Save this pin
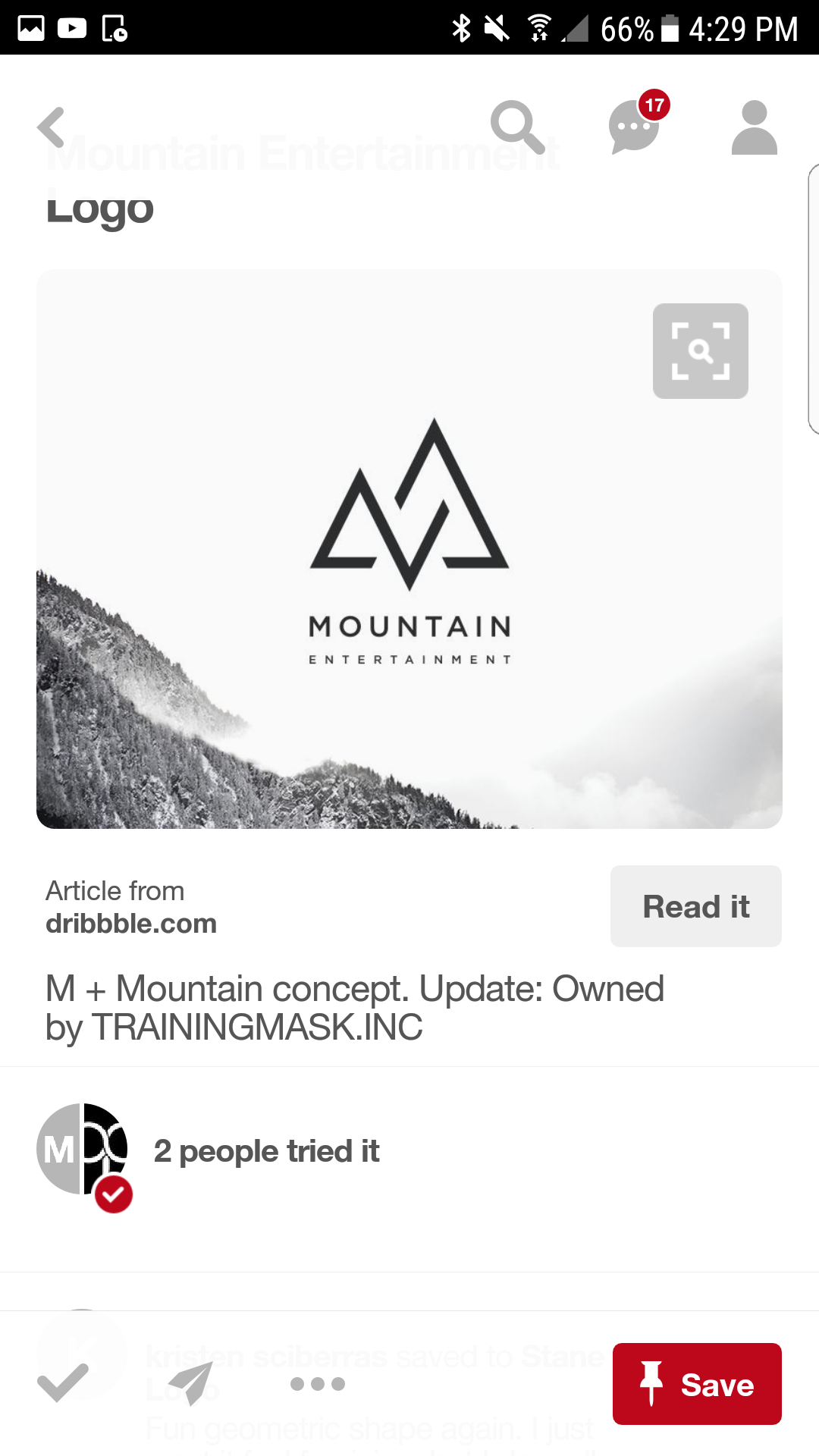The width and height of the screenshot is (819, 1456). click(x=696, y=1384)
